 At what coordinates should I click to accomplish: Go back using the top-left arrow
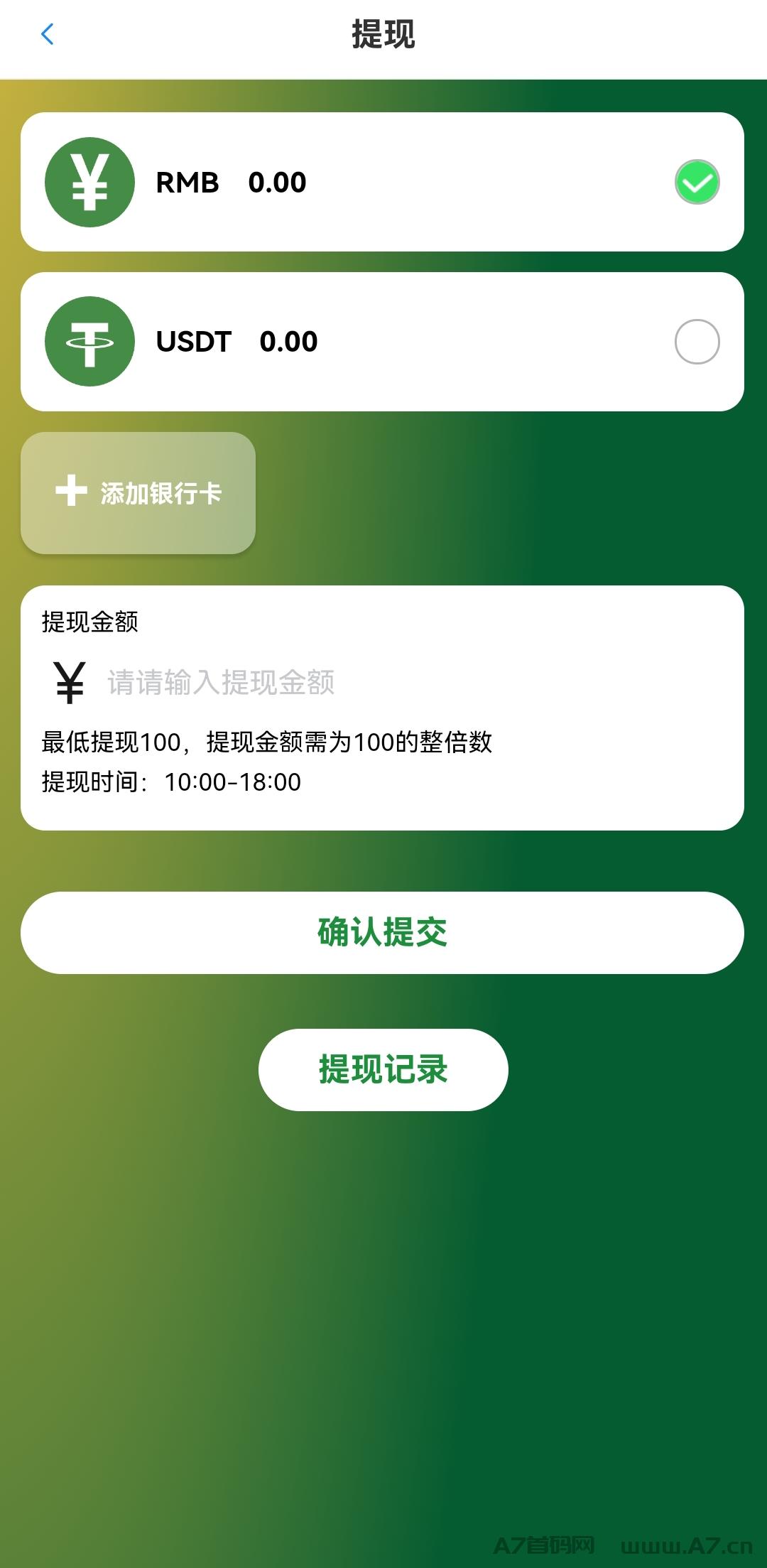click(x=48, y=34)
